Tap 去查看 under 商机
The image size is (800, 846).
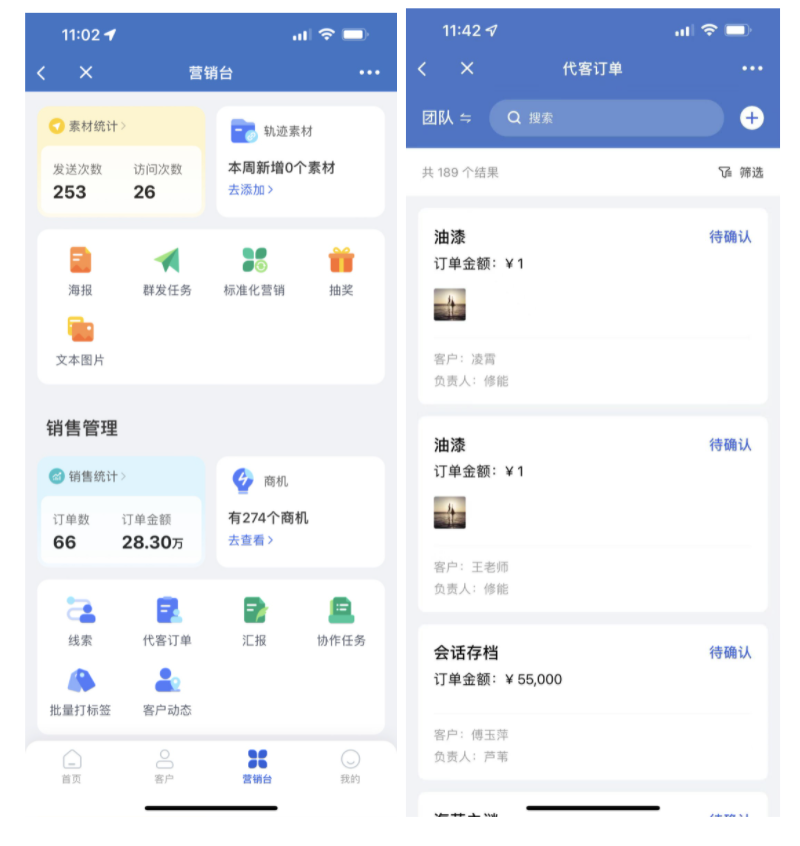pyautogui.click(x=250, y=540)
